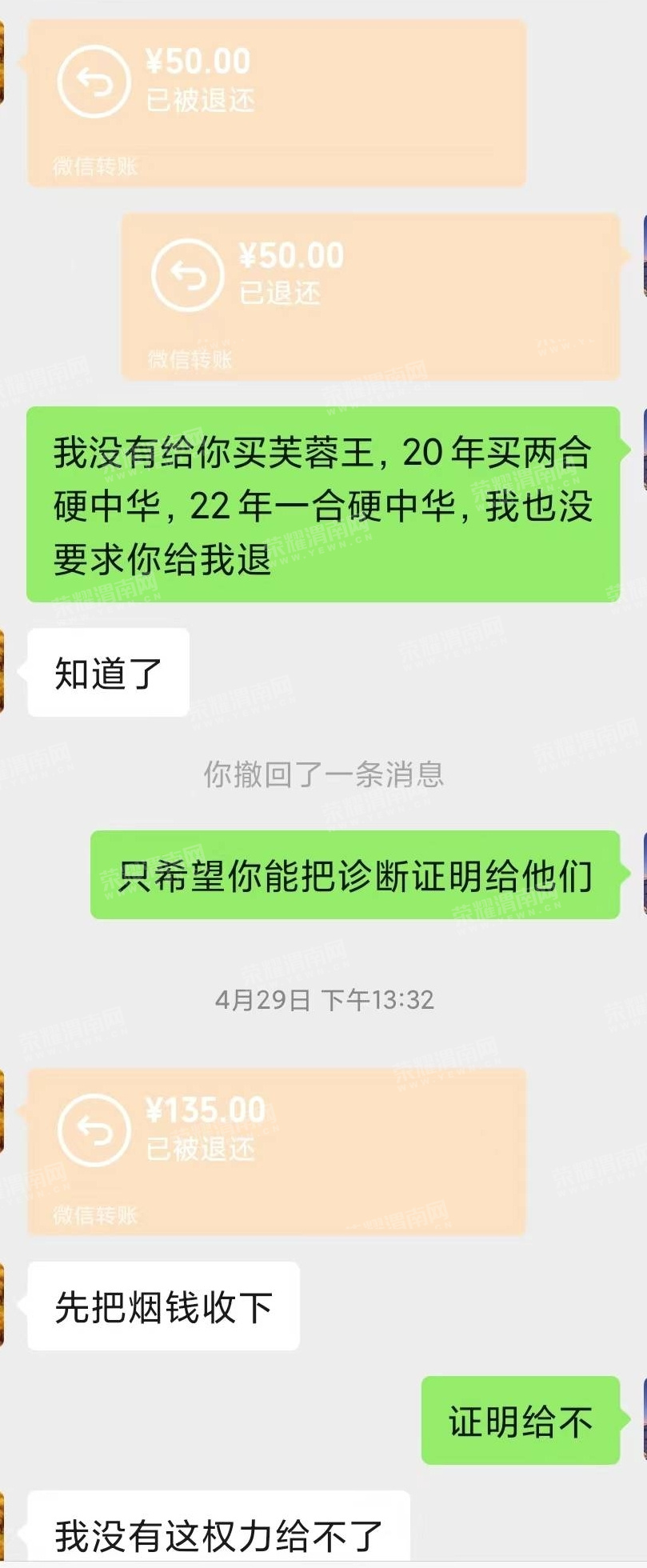The image size is (647, 1568).
Task: Open the ¥135.00 returned transfer card
Action: 277,1150
